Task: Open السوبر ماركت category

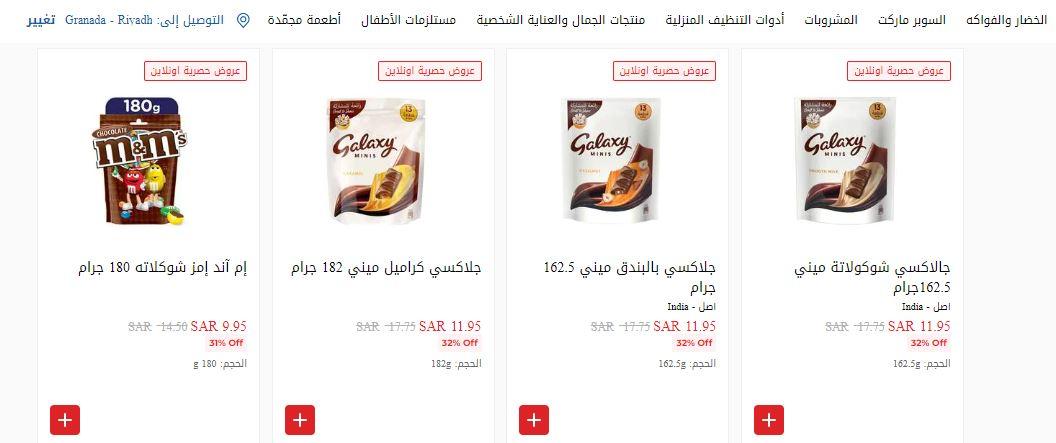Action: 912,20
